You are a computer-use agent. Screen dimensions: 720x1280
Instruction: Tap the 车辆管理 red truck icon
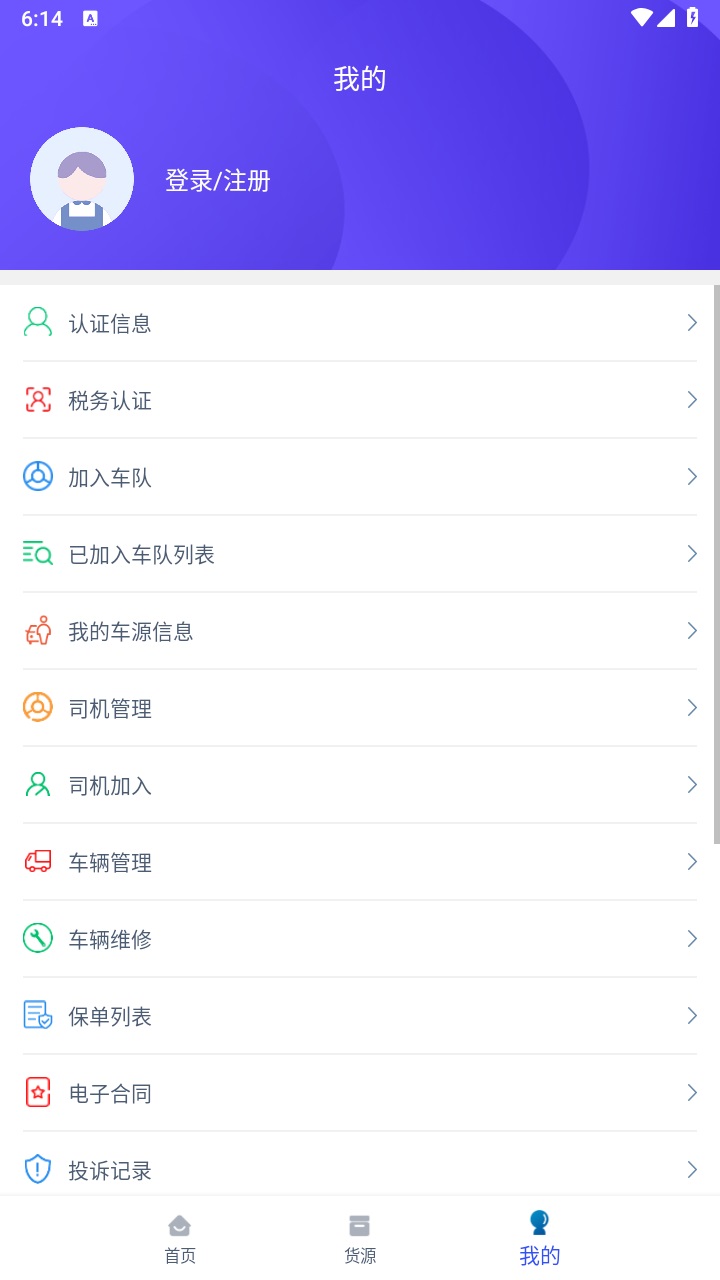(x=37, y=862)
